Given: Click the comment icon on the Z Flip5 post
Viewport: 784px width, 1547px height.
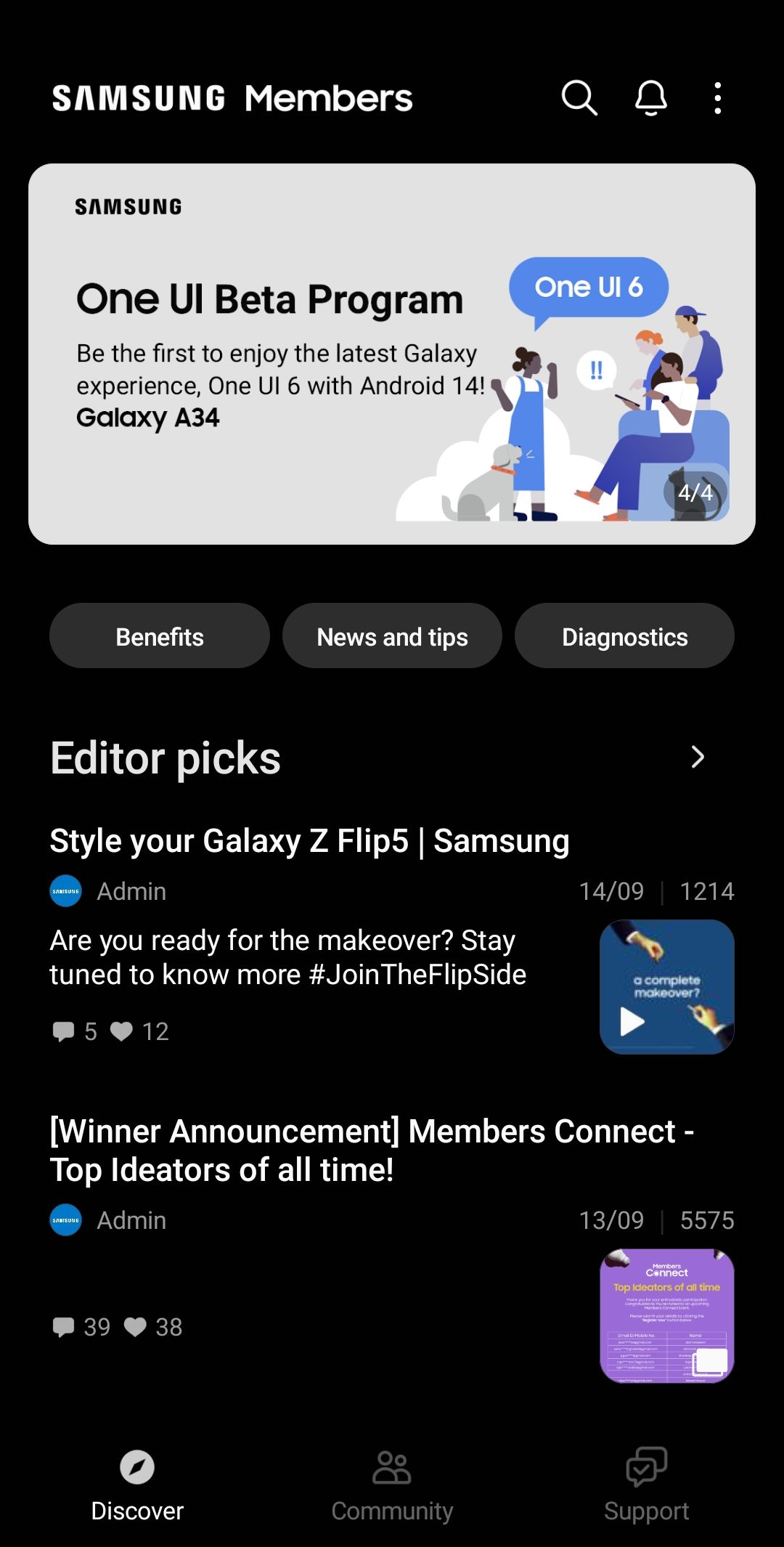Looking at the screenshot, I should [65, 1031].
